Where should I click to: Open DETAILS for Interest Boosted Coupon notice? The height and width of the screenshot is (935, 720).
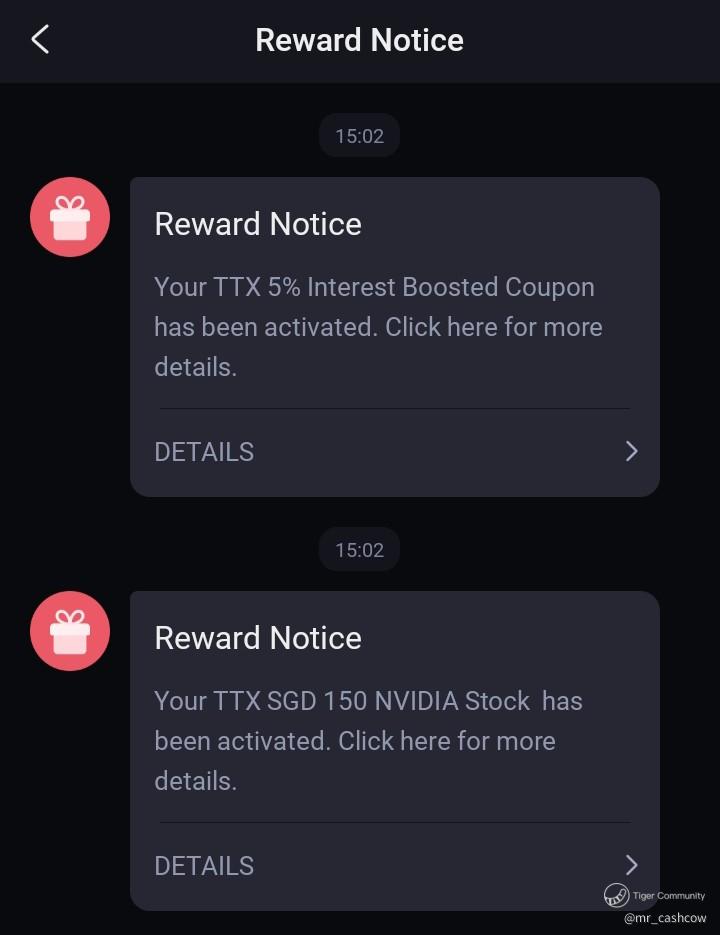(394, 452)
